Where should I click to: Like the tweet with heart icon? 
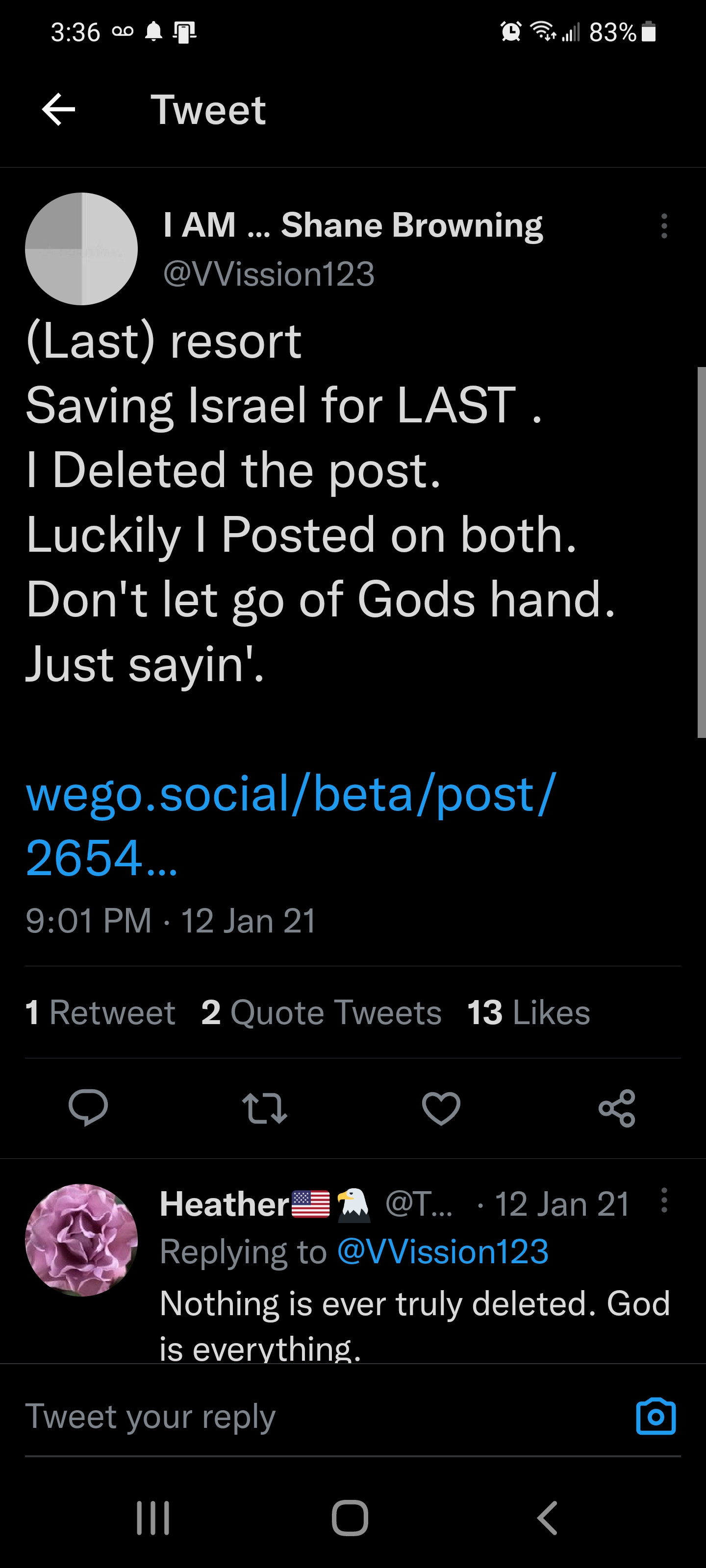(x=441, y=1108)
